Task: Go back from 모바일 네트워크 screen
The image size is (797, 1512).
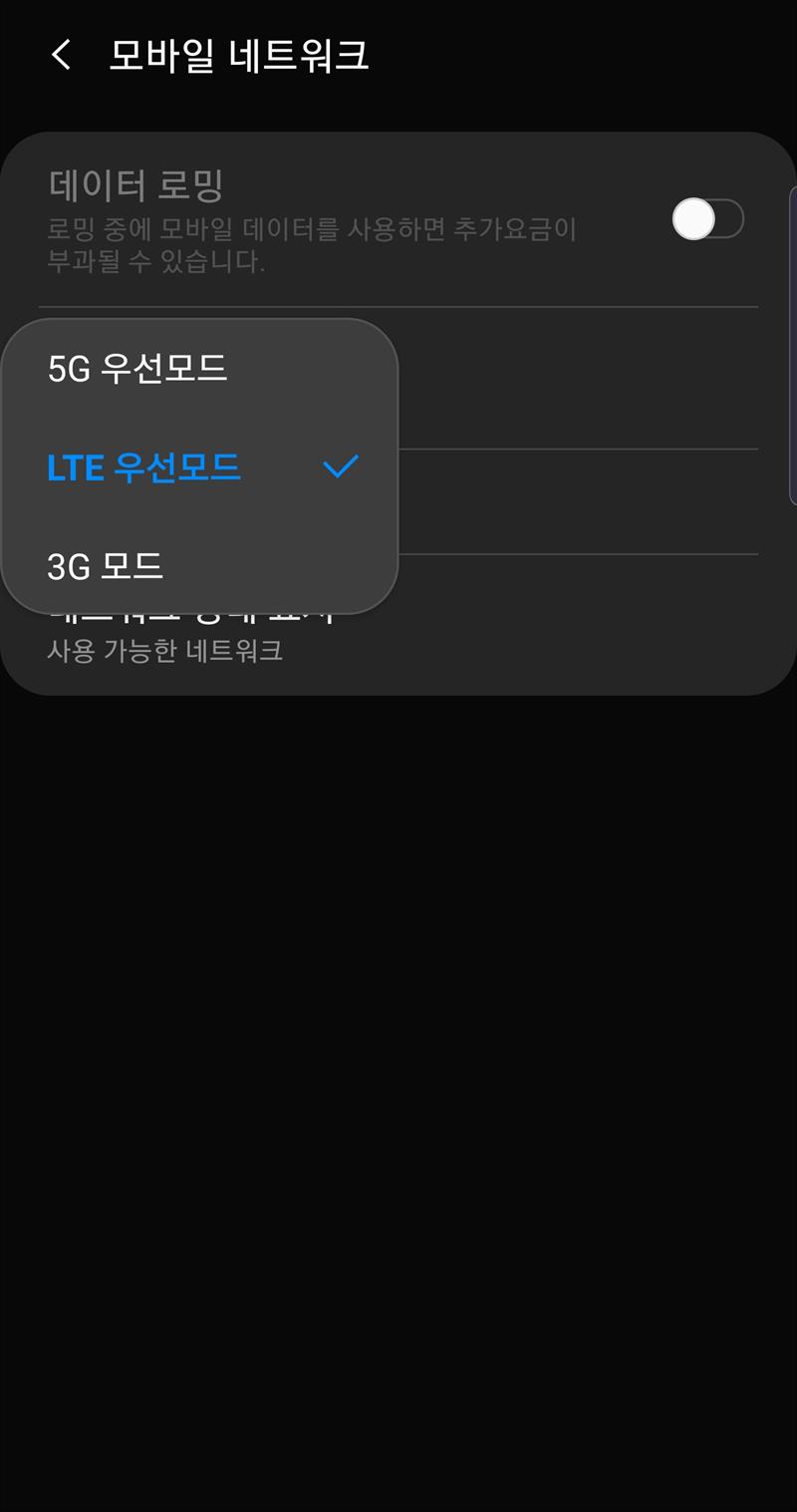Action: point(62,56)
